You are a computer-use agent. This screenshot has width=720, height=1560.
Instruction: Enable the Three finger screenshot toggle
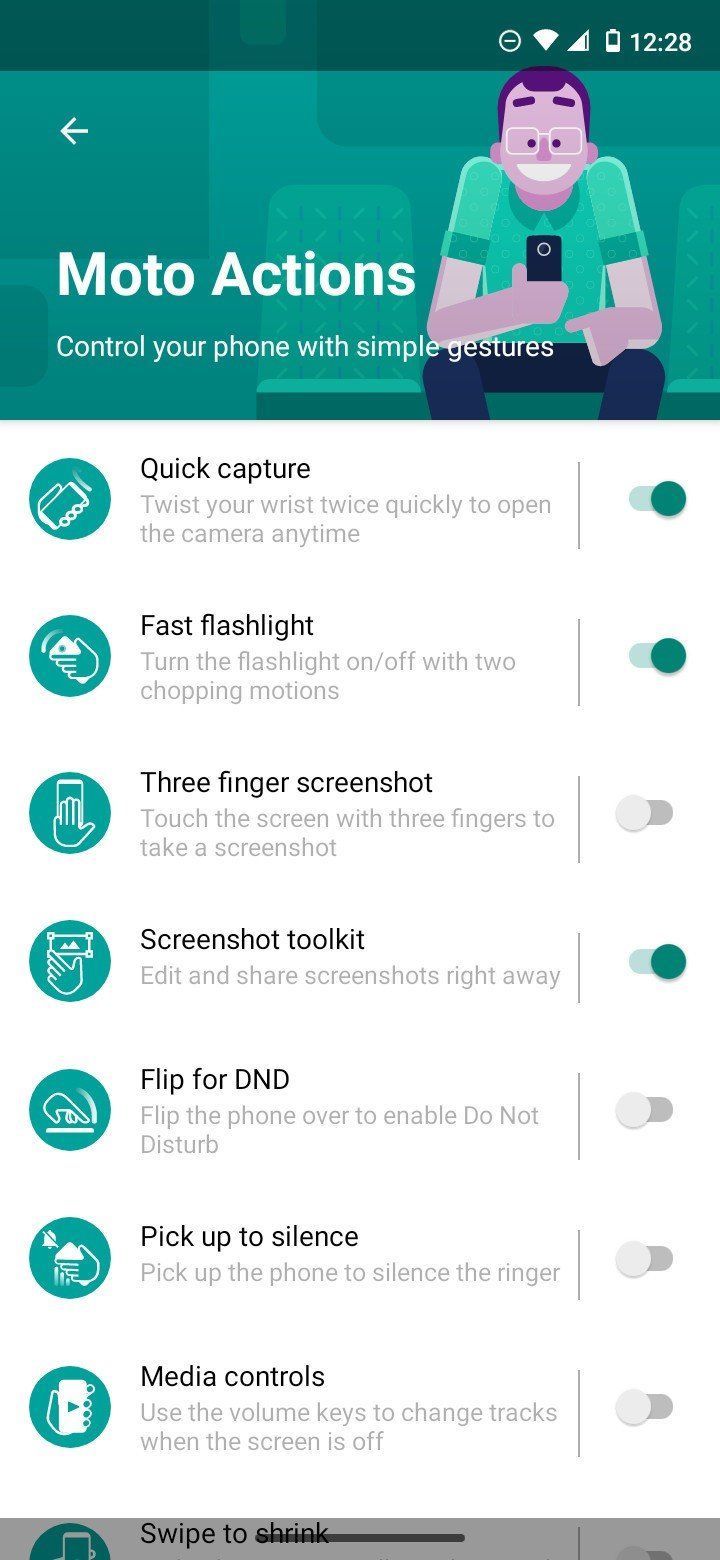(645, 813)
